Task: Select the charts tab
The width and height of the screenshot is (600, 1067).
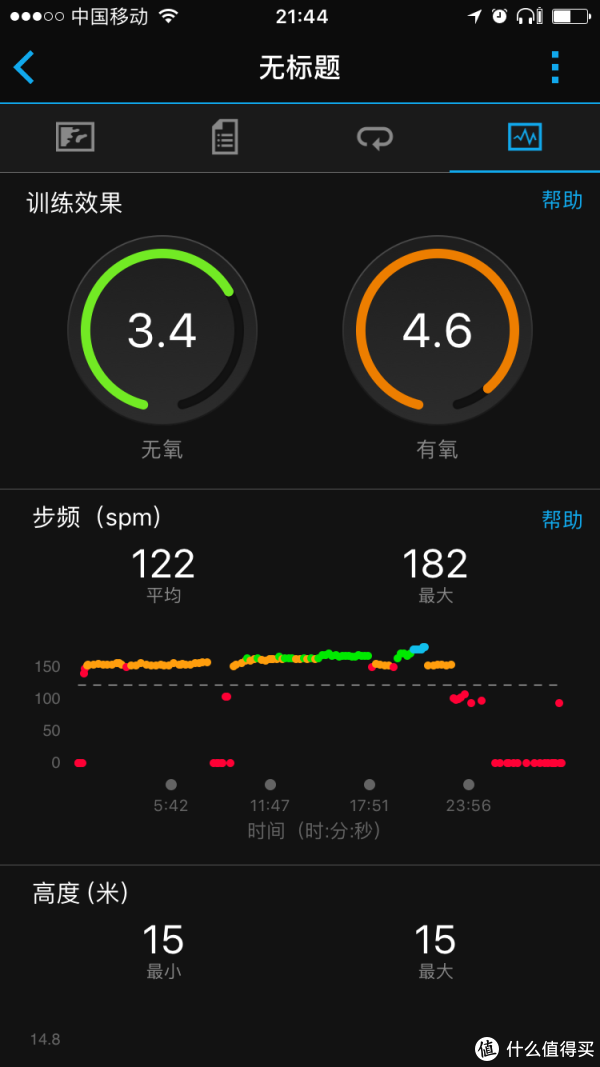Action: (x=524, y=137)
